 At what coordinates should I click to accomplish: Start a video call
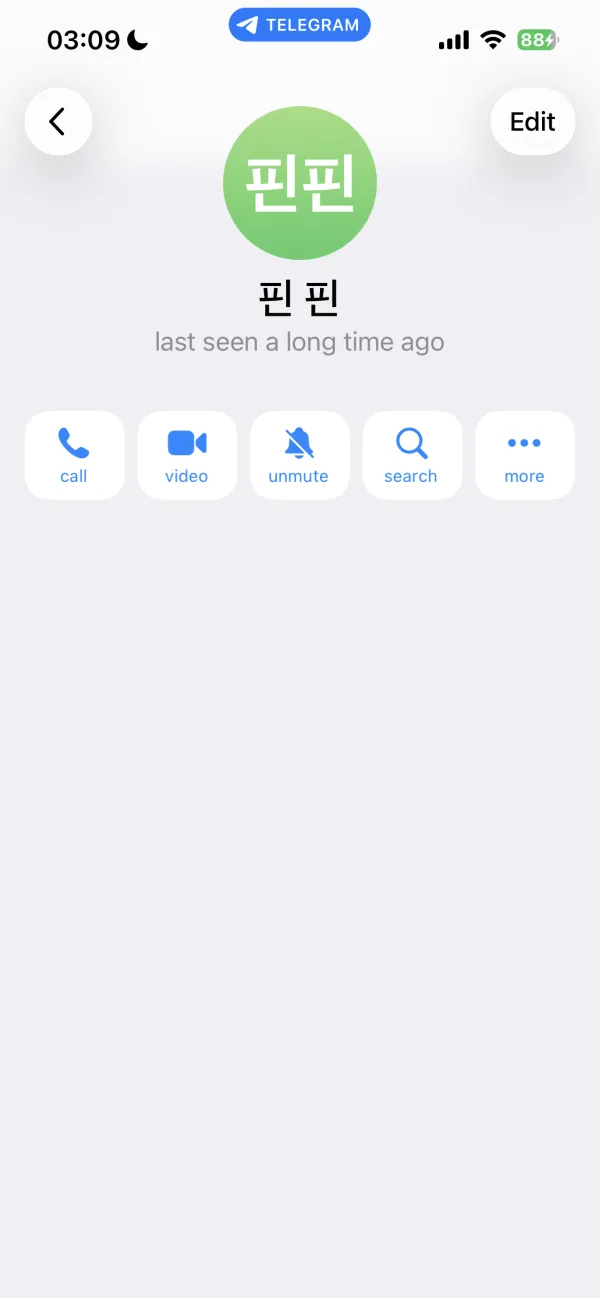pyautogui.click(x=187, y=455)
